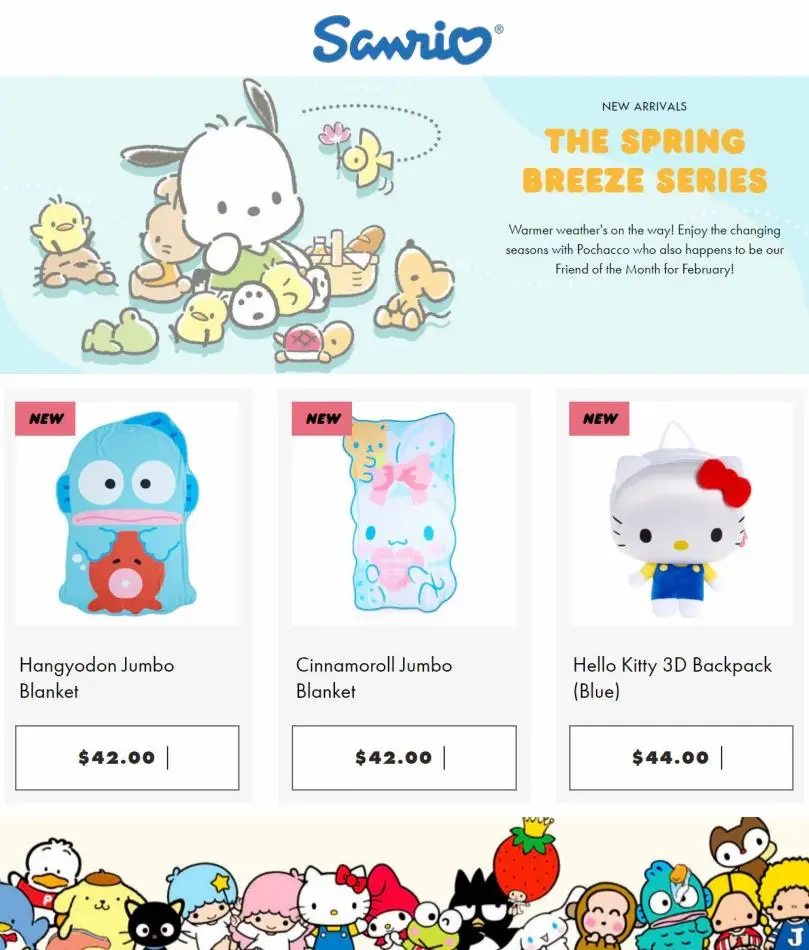809x950 pixels.
Task: Select the $44.00 button for Hello Kitty Backpack
Action: [681, 757]
